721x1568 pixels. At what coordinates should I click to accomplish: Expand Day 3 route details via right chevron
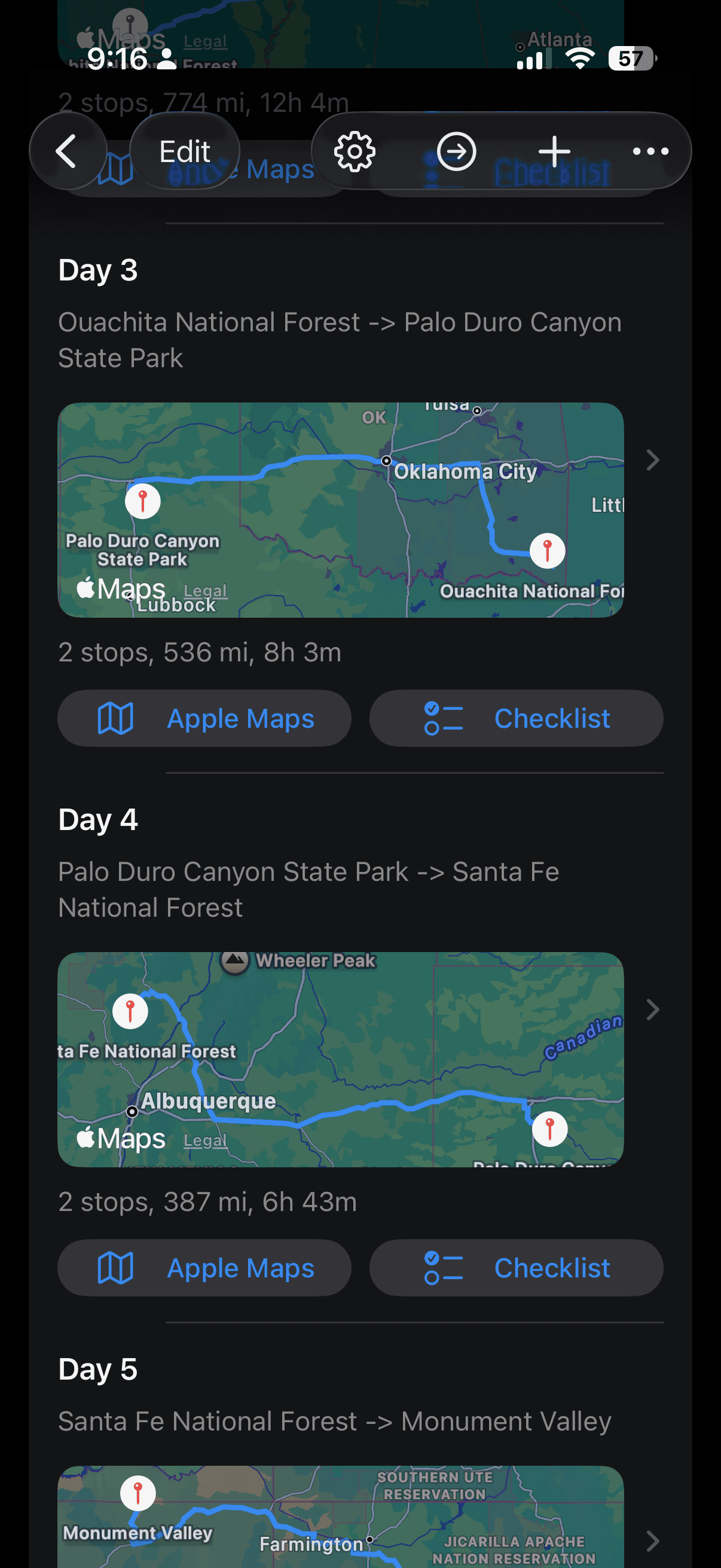[653, 461]
